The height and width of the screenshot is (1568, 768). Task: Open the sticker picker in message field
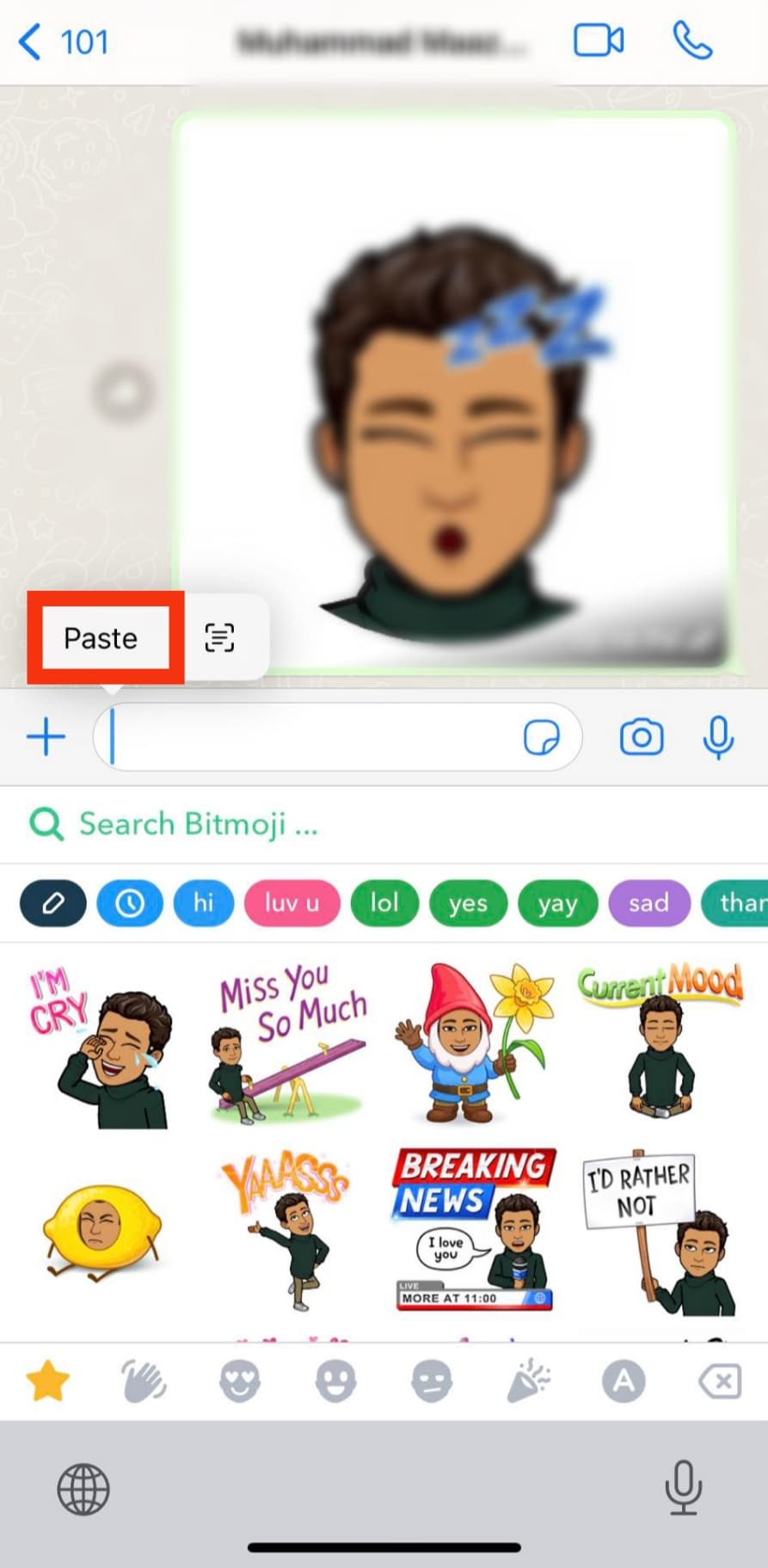pyautogui.click(x=541, y=737)
